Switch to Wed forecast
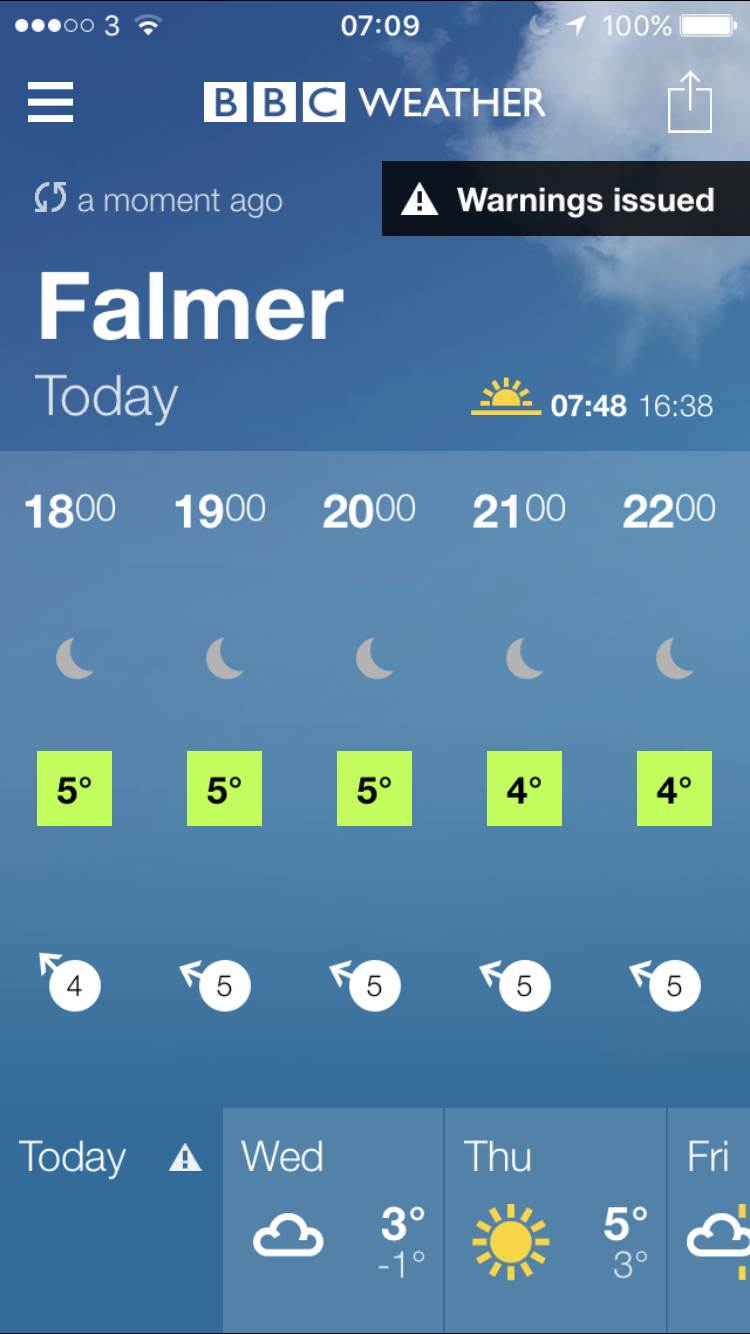This screenshot has width=750, height=1334. coord(333,1220)
